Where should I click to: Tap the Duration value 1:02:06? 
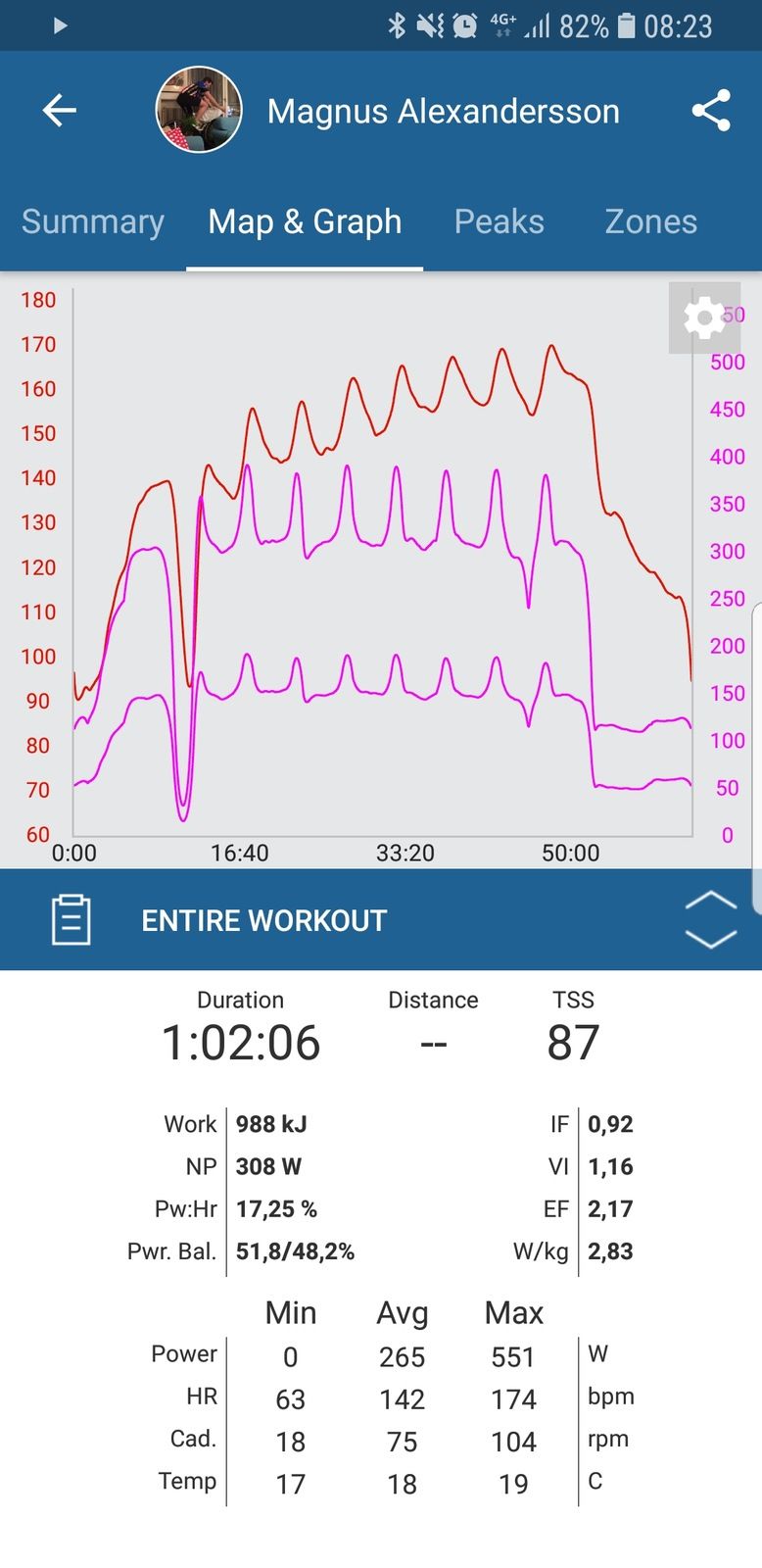241,1042
